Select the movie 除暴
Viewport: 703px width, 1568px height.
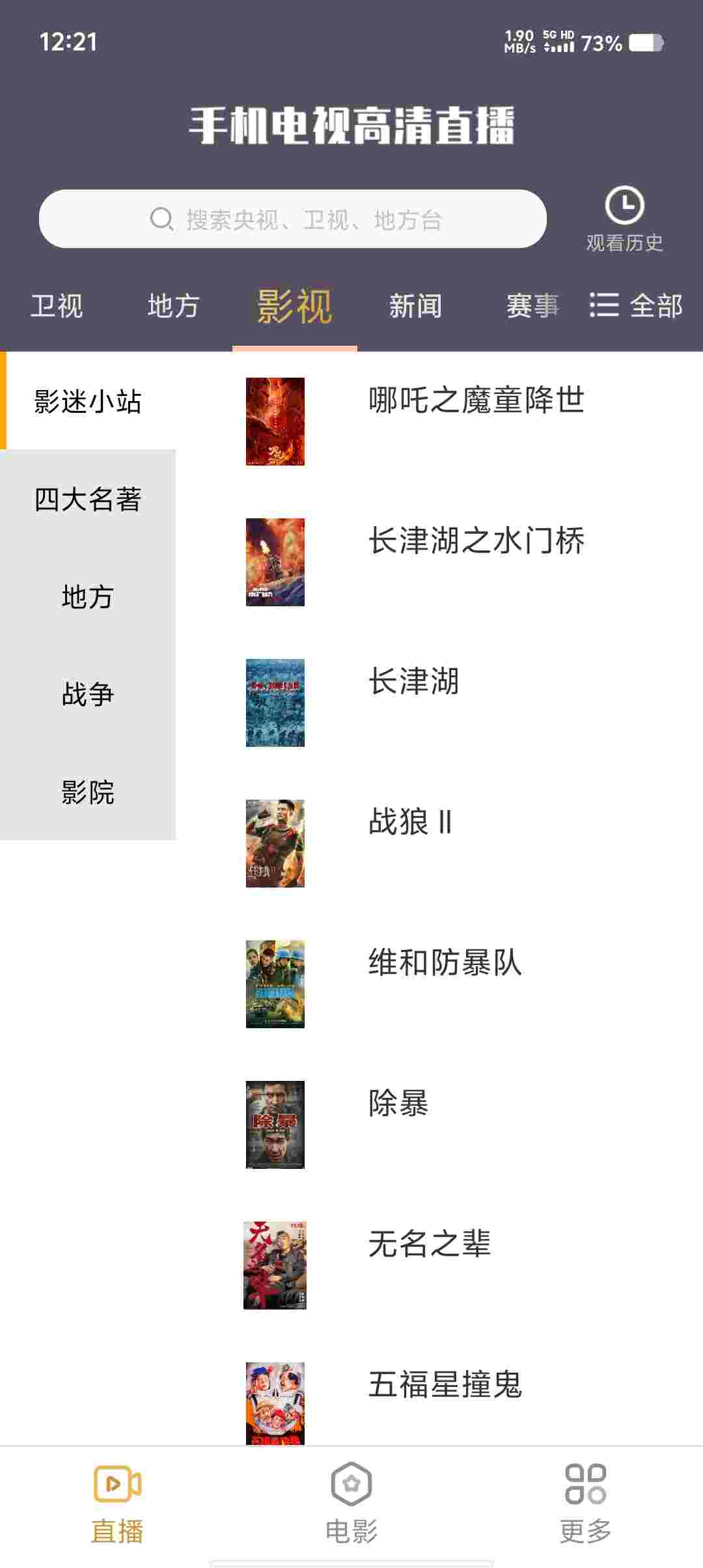[x=398, y=1104]
